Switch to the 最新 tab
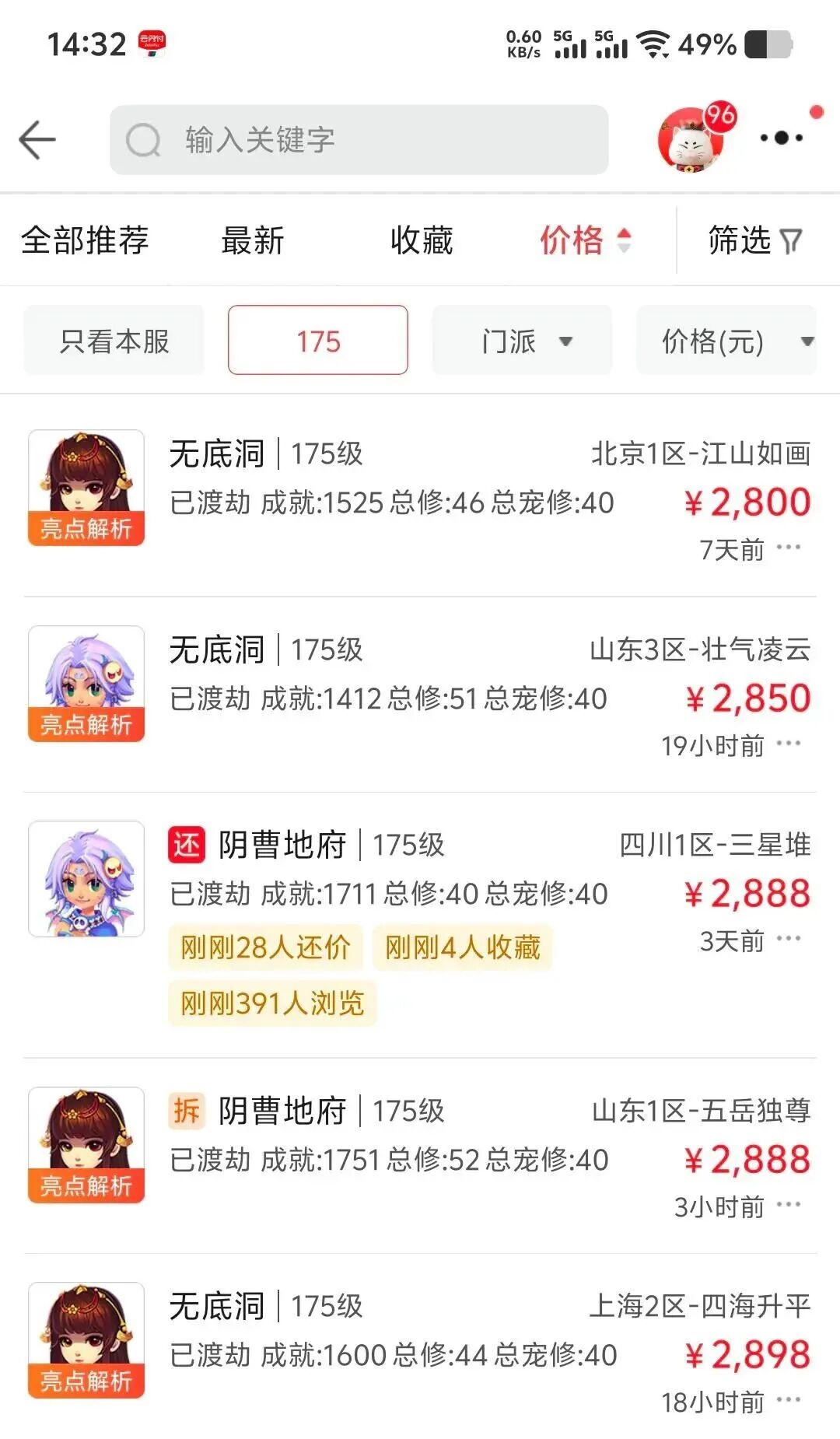This screenshot has height=1439, width=840. pyautogui.click(x=253, y=240)
